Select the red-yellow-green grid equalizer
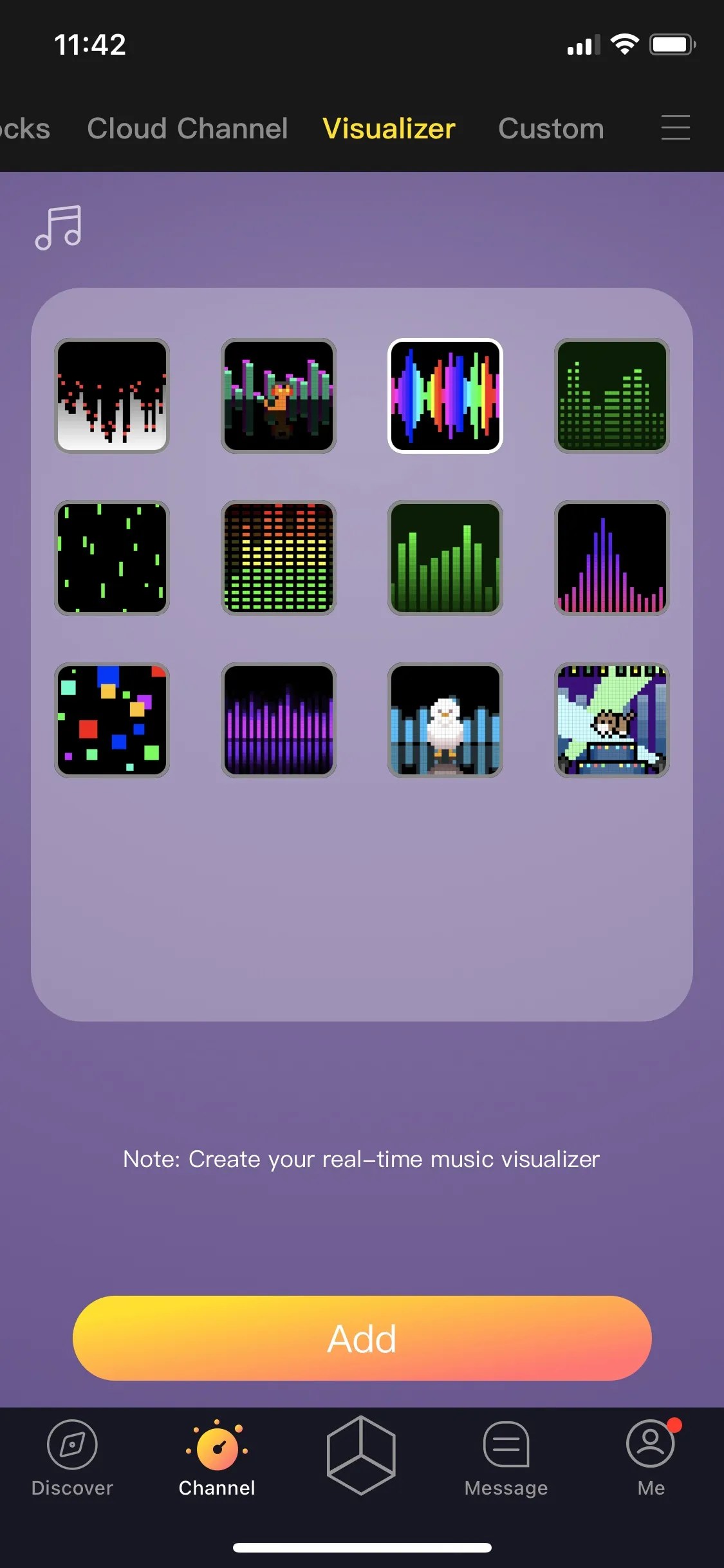This screenshot has height=1568, width=724. 279,558
